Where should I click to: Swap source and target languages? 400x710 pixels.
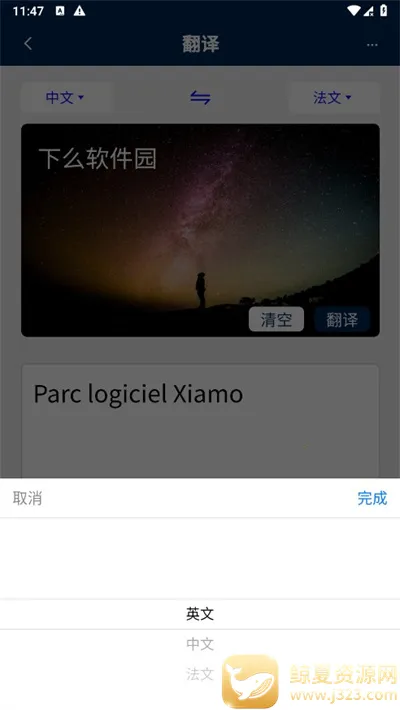(200, 97)
